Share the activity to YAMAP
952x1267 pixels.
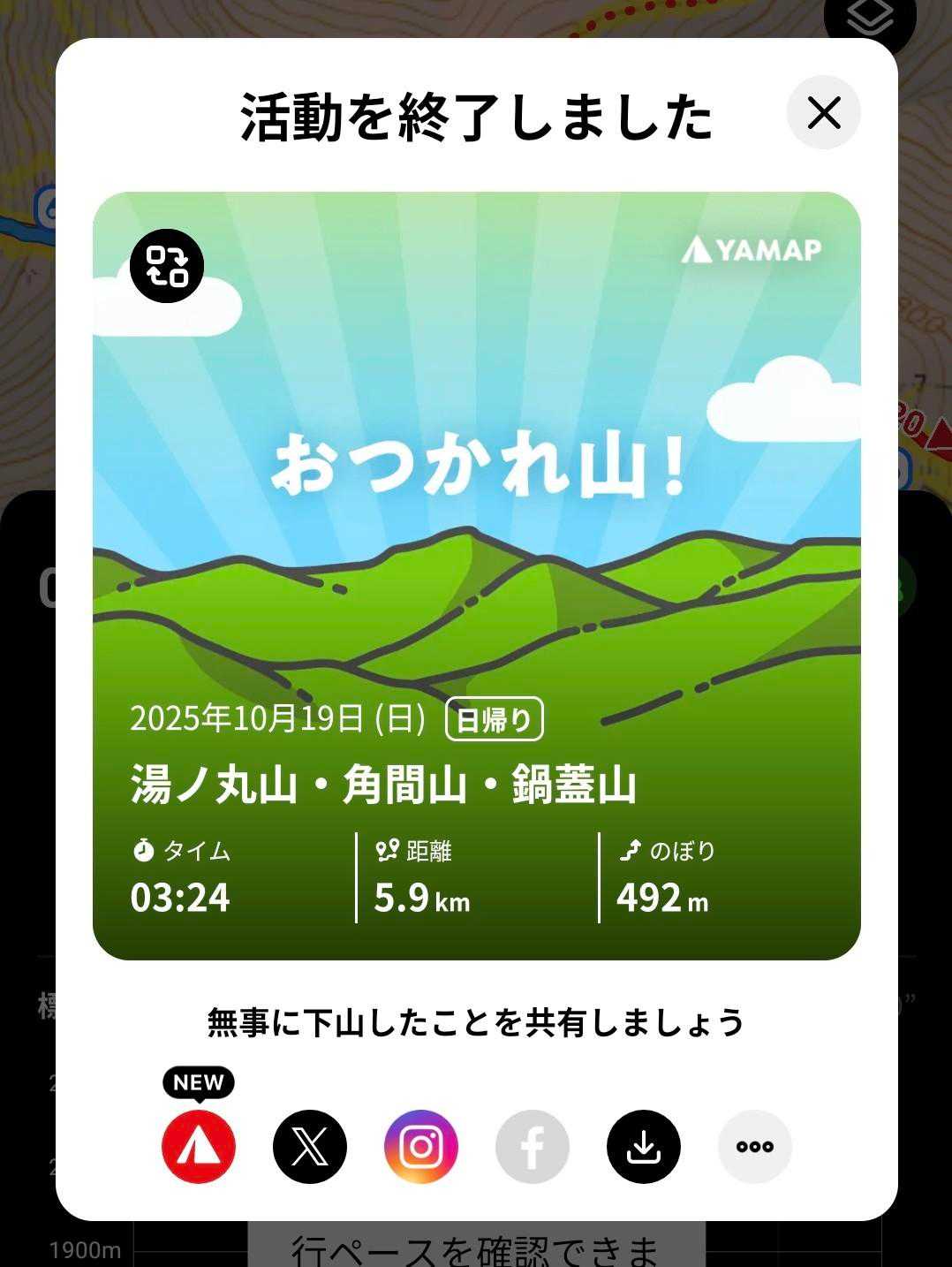[199, 1147]
